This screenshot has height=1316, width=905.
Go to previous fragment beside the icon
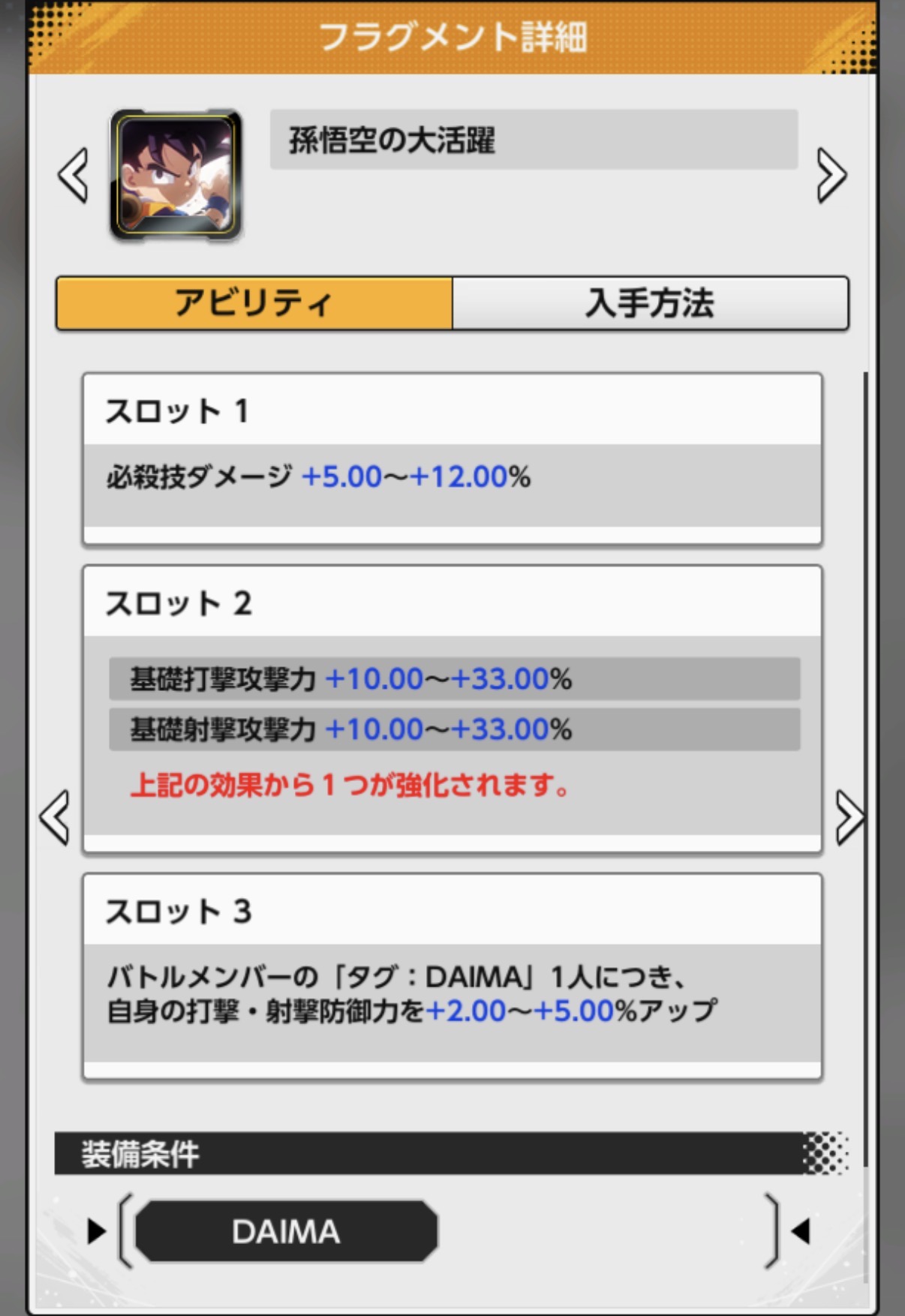click(x=74, y=176)
